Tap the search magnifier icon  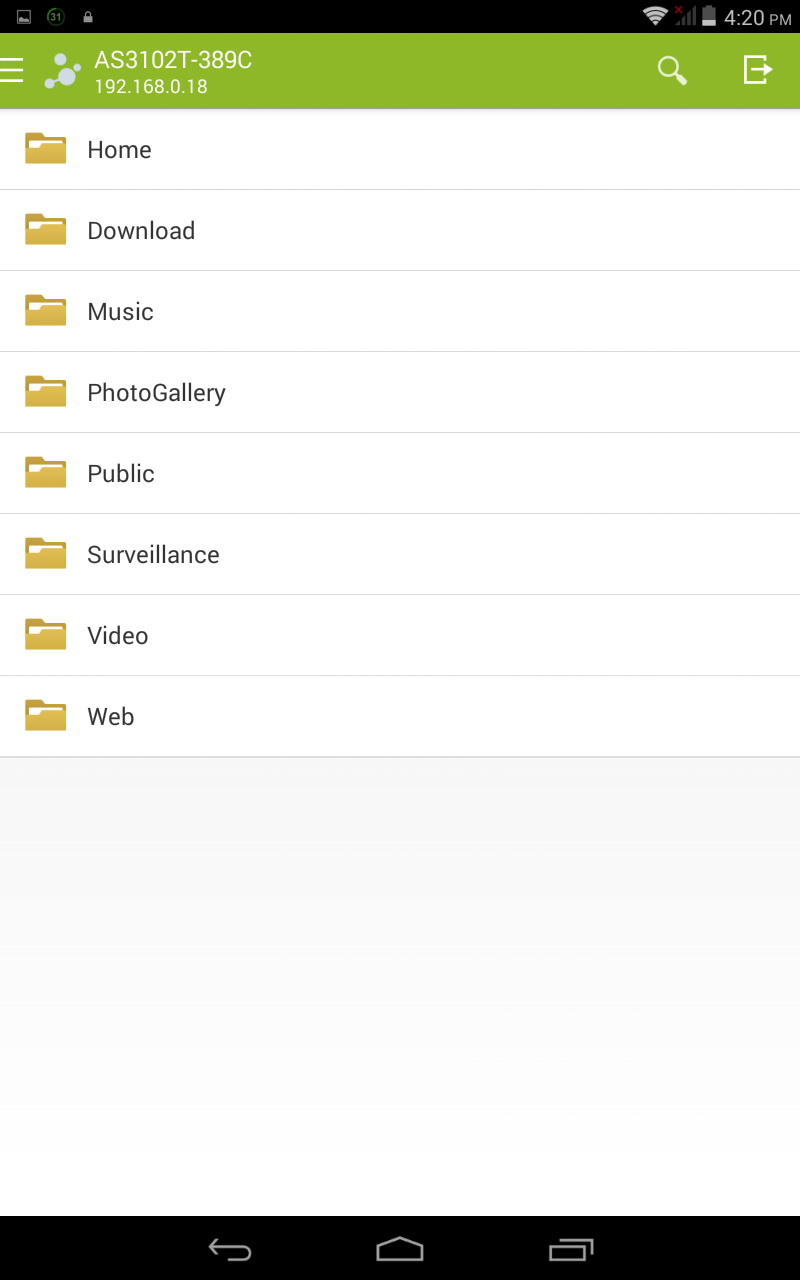(x=672, y=70)
